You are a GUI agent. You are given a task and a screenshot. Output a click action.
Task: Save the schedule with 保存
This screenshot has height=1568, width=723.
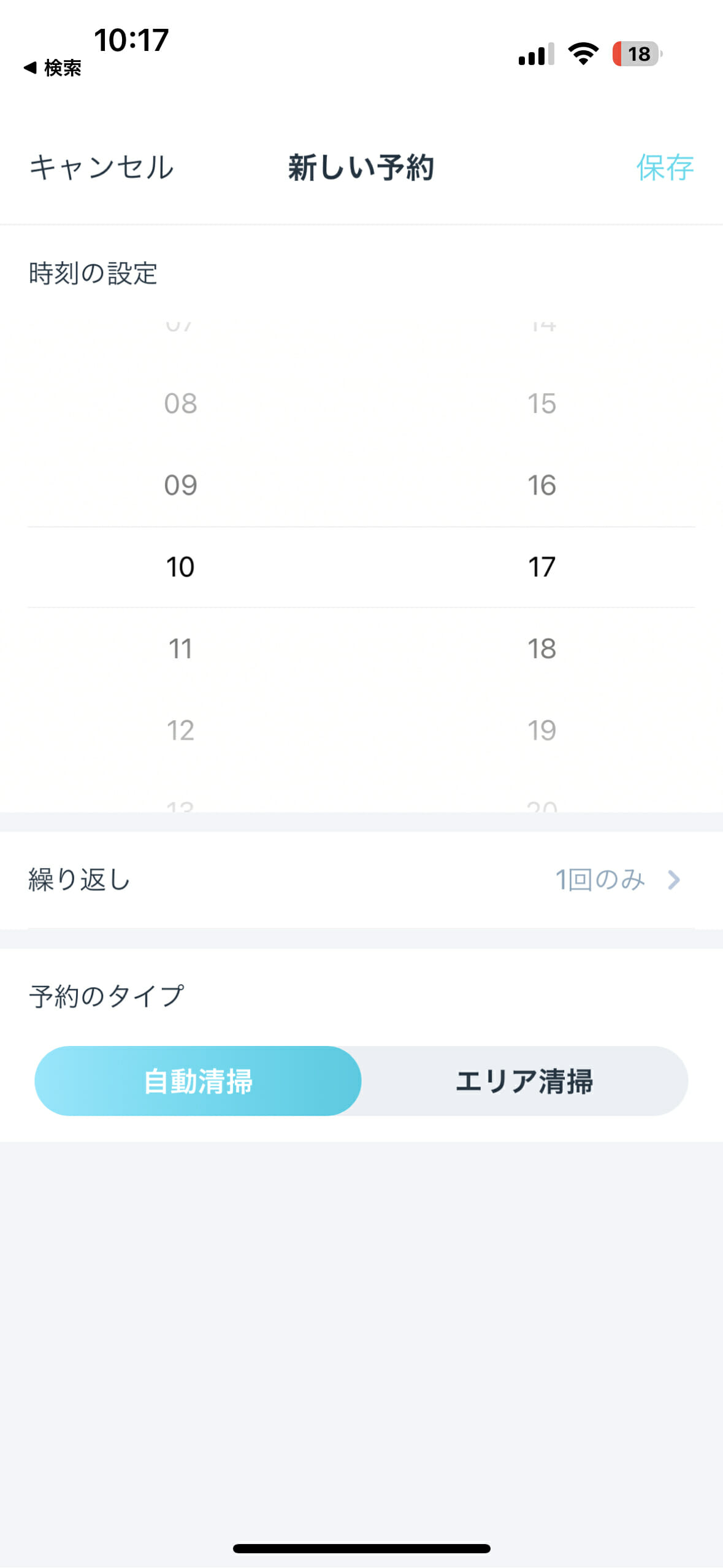point(664,167)
